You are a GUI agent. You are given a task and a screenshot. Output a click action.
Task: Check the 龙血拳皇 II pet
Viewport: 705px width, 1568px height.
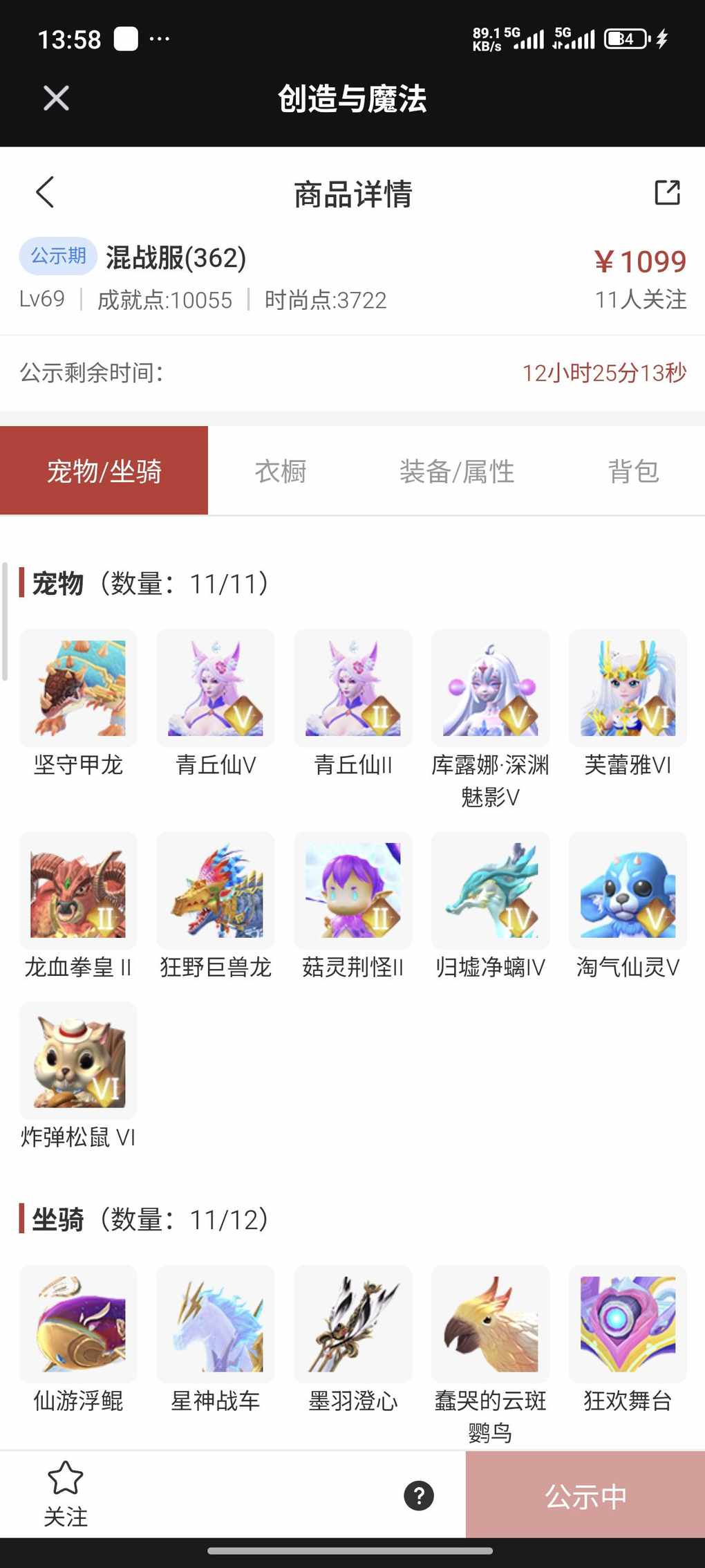[x=78, y=891]
